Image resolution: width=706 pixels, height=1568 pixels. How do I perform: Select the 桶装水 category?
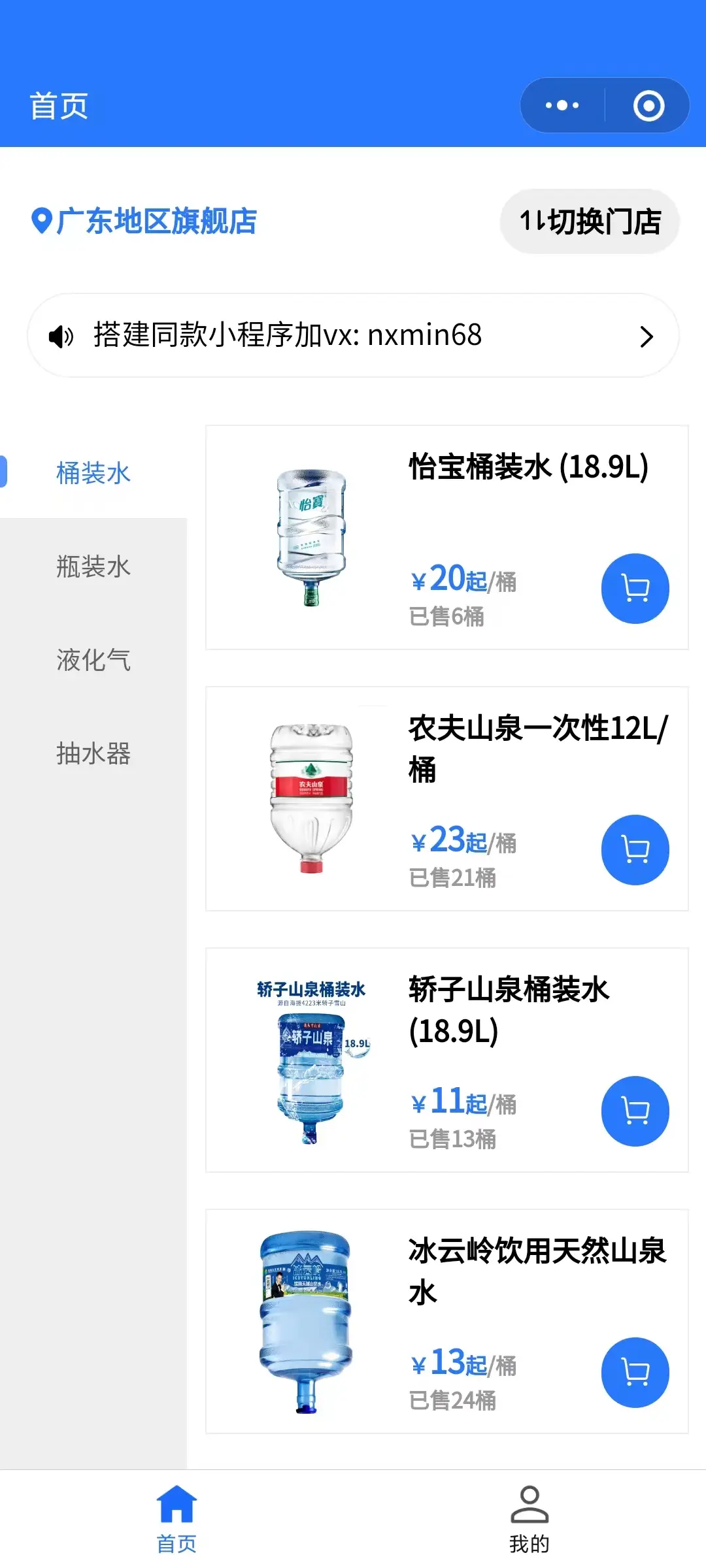point(93,472)
